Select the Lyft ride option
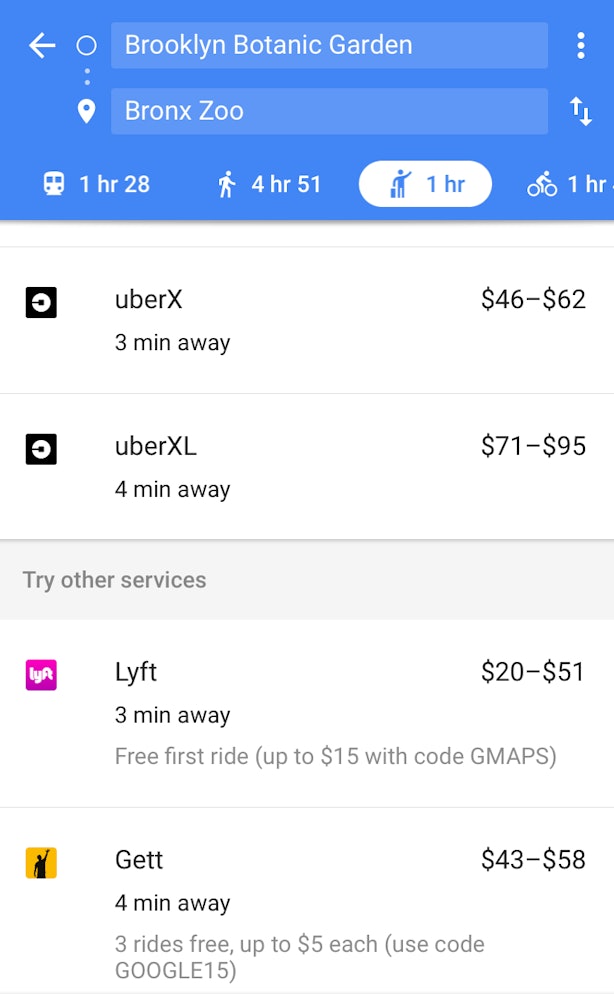 pyautogui.click(x=306, y=712)
